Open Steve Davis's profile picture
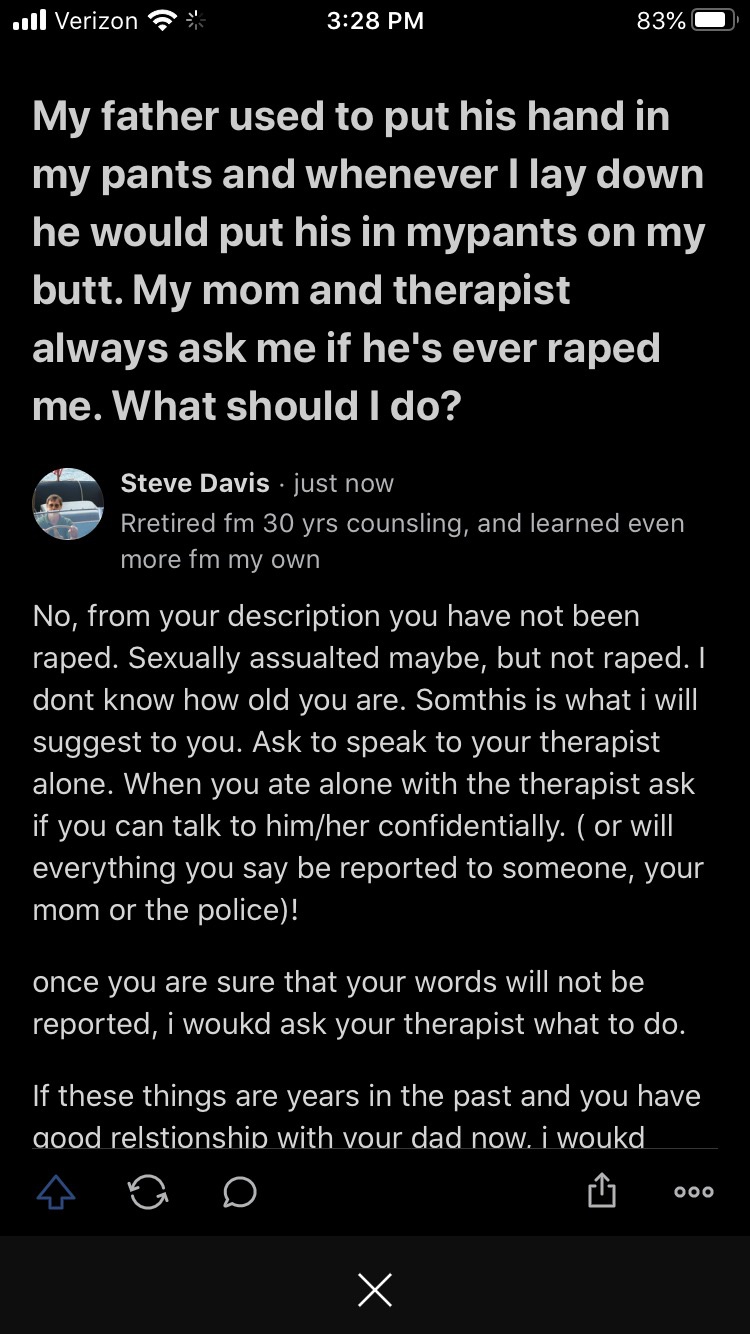750x1334 pixels. (68, 504)
